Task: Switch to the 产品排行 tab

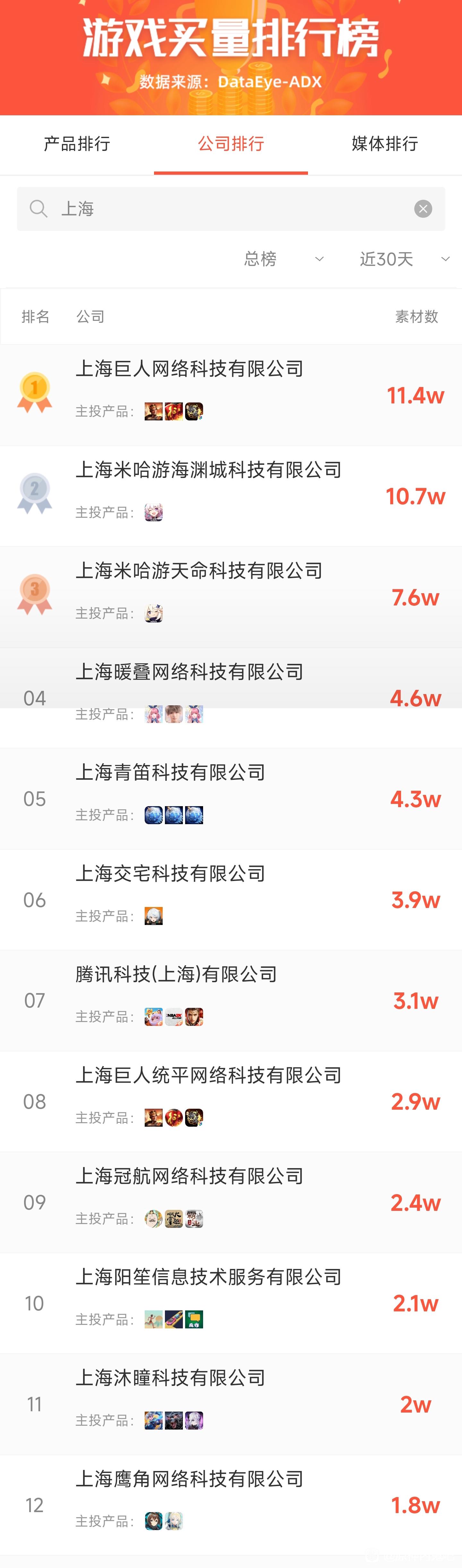Action: point(77,144)
